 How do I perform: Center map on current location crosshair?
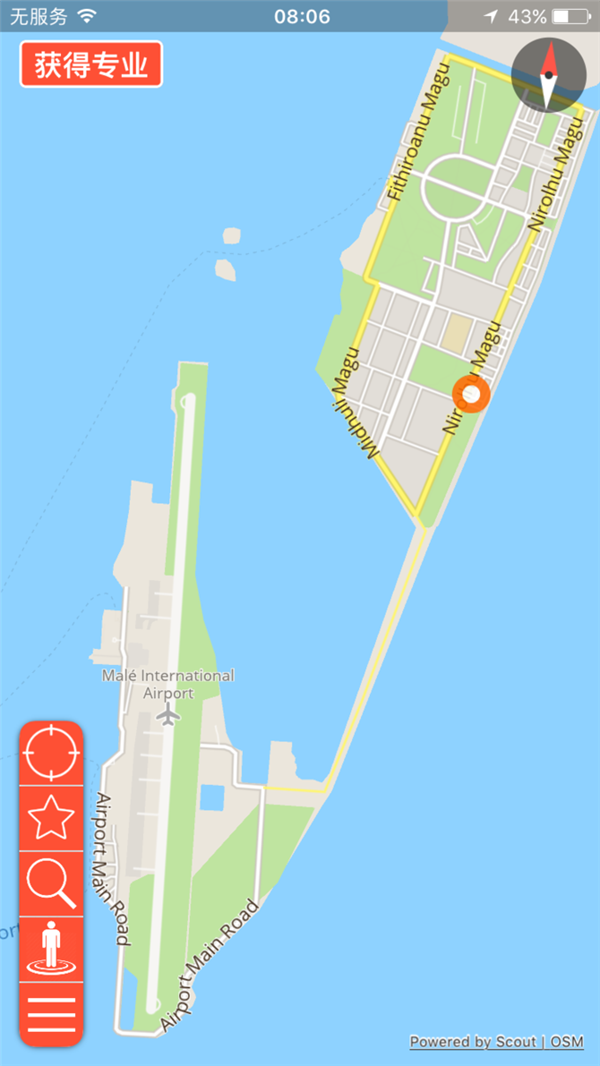coord(51,755)
